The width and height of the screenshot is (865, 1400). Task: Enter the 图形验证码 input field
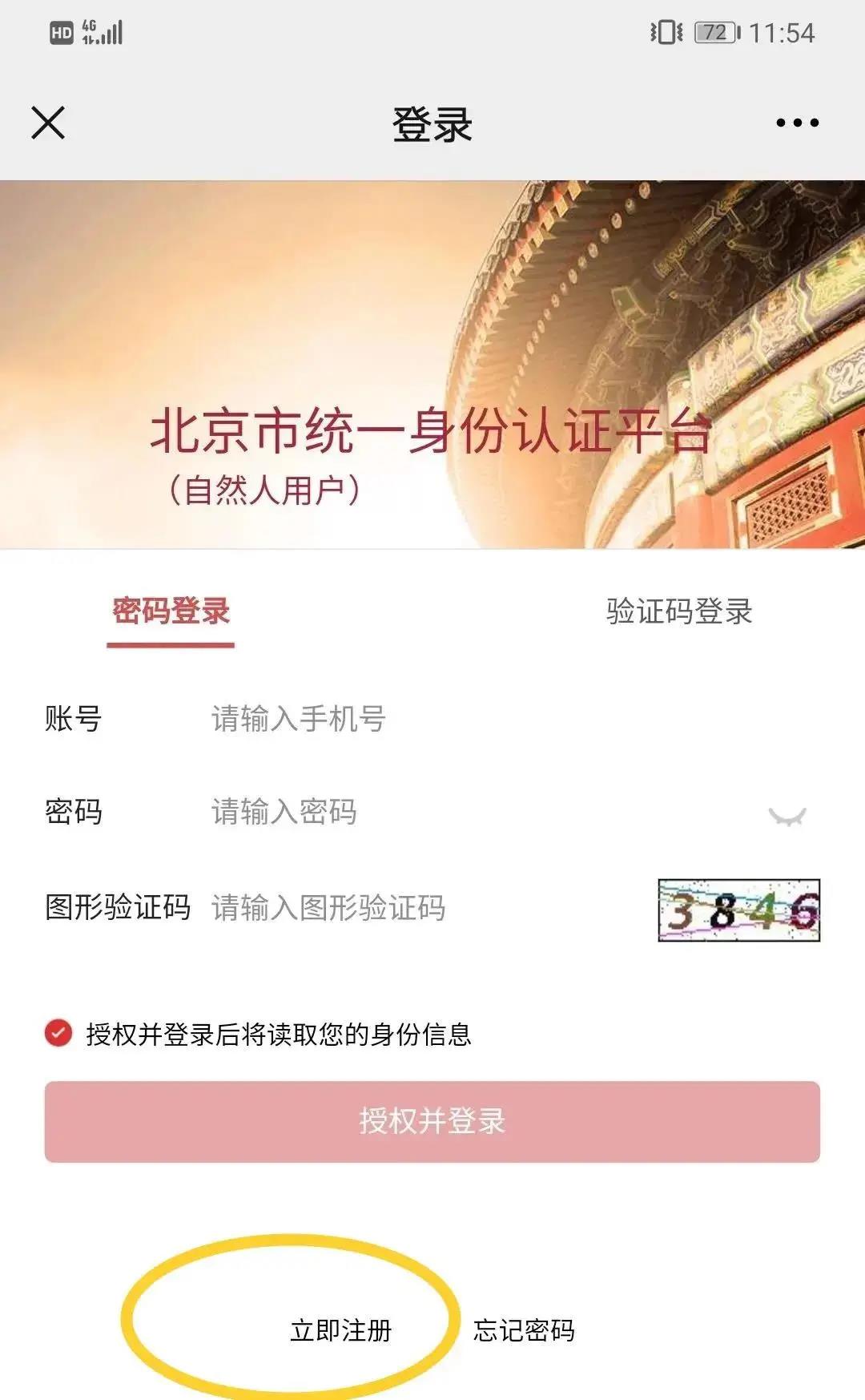pos(416,908)
